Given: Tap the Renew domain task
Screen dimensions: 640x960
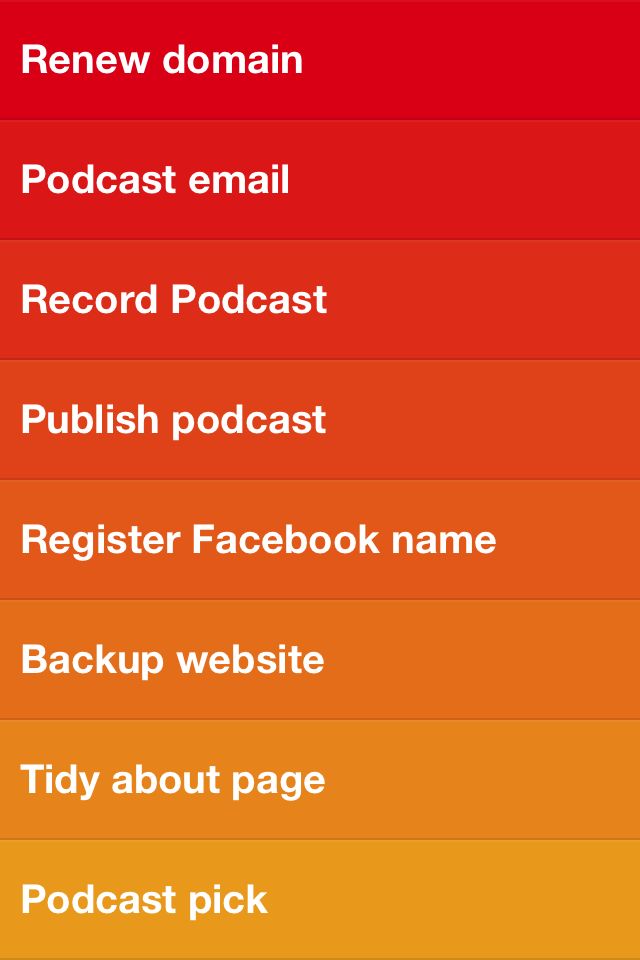Looking at the screenshot, I should tap(162, 60).
